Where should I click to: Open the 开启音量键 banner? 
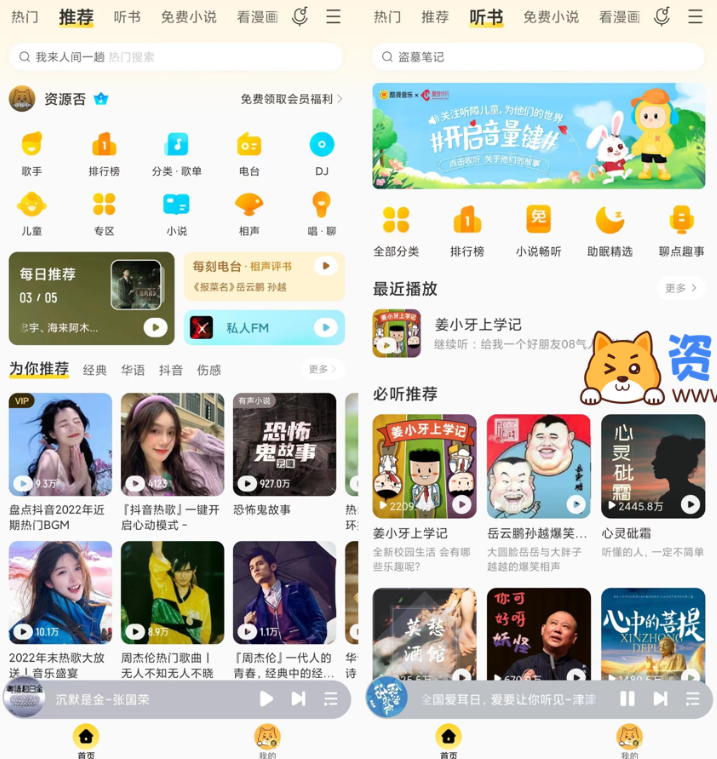pyautogui.click(x=538, y=135)
